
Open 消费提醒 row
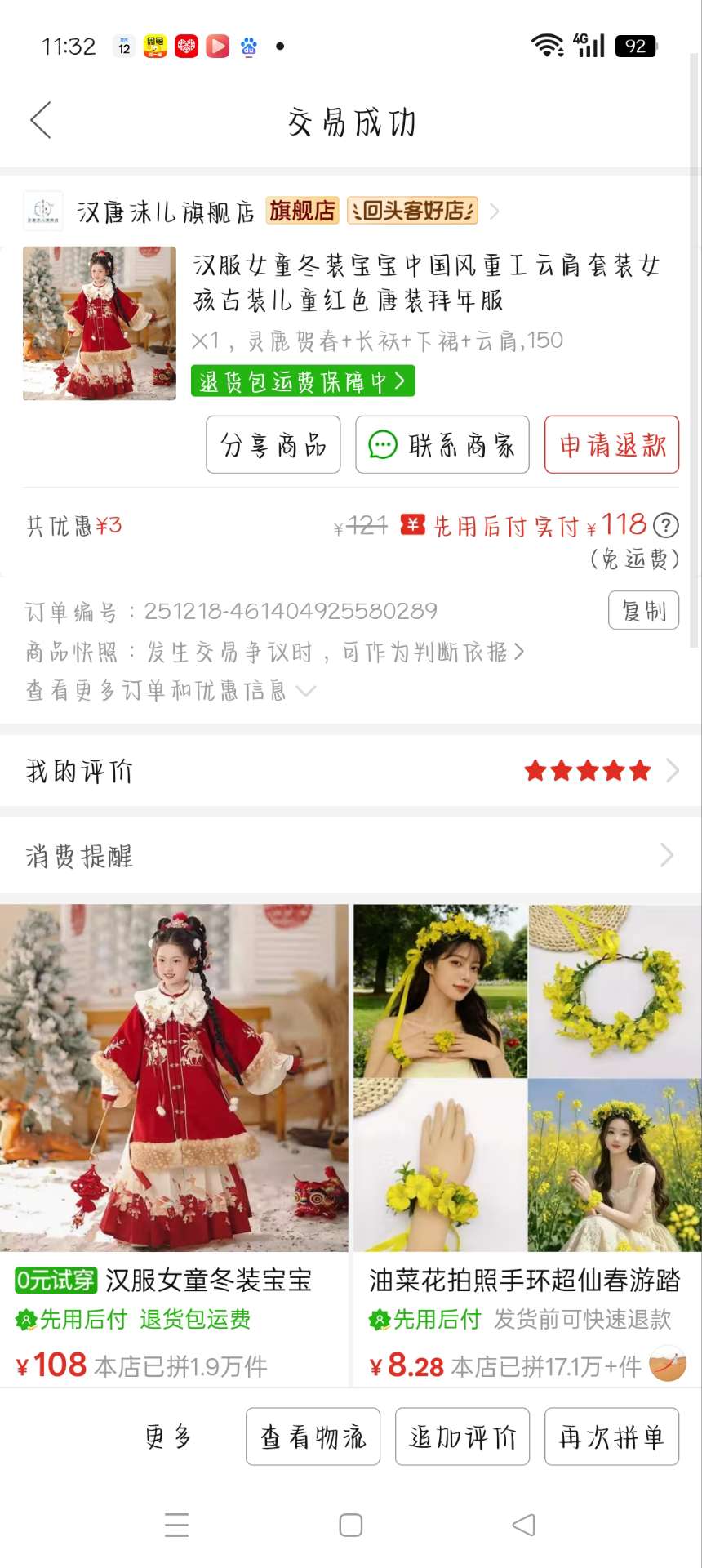(351, 856)
